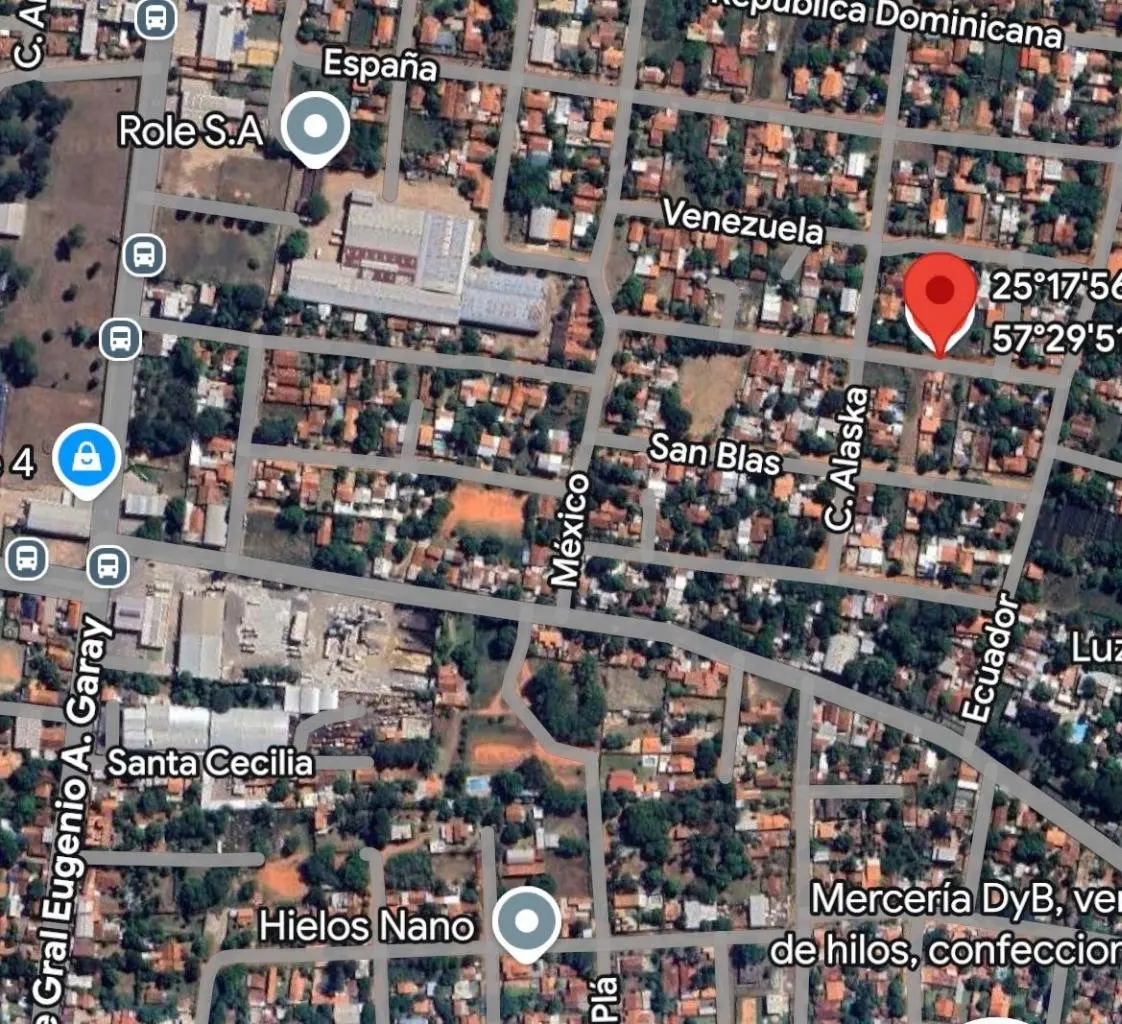Open the Role S.A place marker

[315, 127]
